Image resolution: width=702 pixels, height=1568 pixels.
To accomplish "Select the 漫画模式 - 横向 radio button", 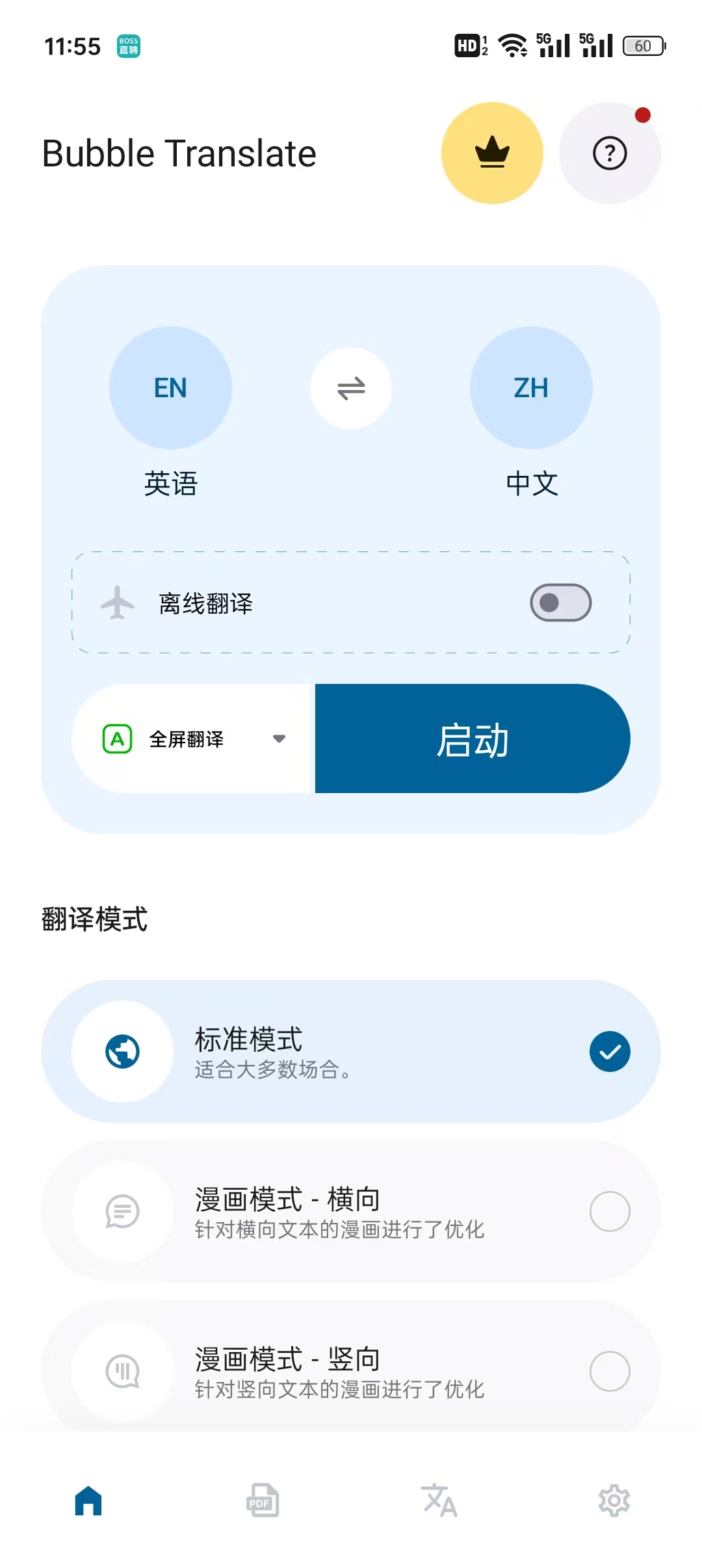I will coord(609,1211).
